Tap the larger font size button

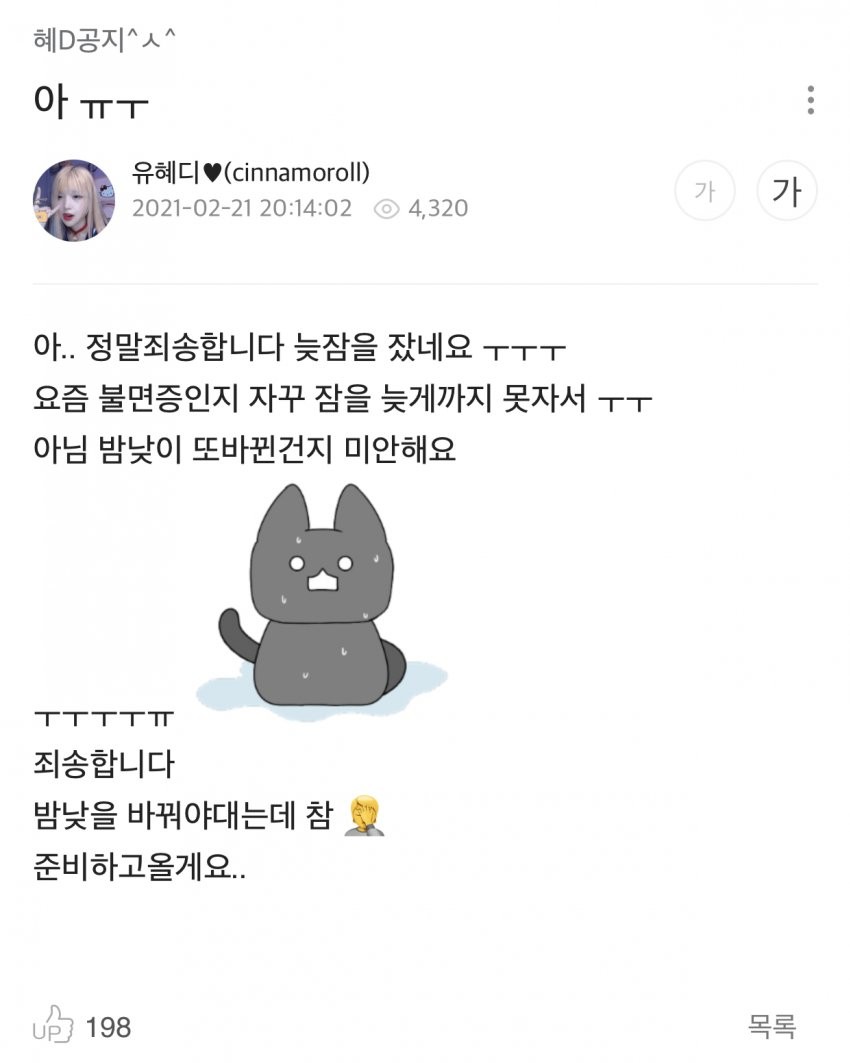coord(787,191)
